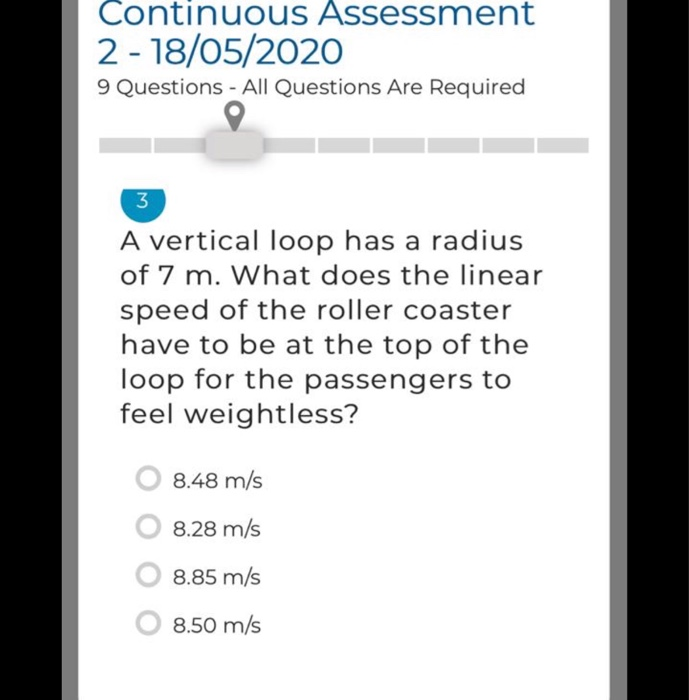Viewport: 689px width, 700px height.
Task: Jump to the first question segment
Action: (124, 146)
